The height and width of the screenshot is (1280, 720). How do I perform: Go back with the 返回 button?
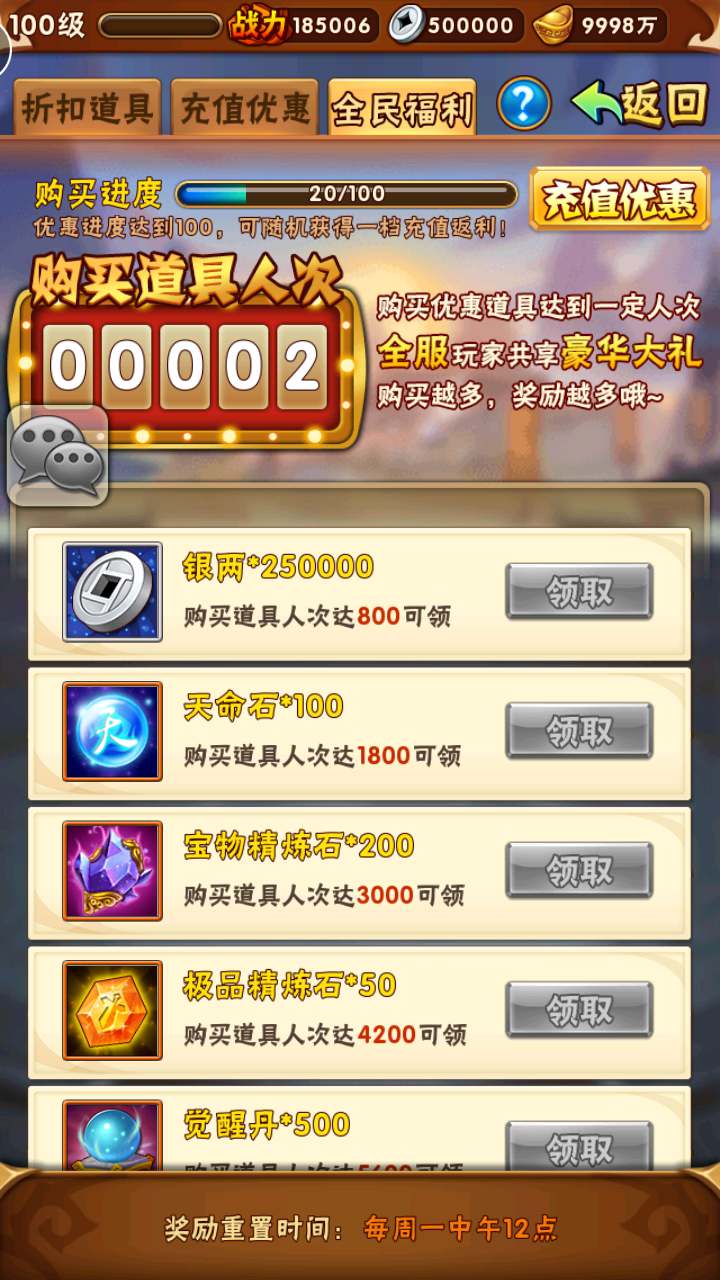click(640, 103)
